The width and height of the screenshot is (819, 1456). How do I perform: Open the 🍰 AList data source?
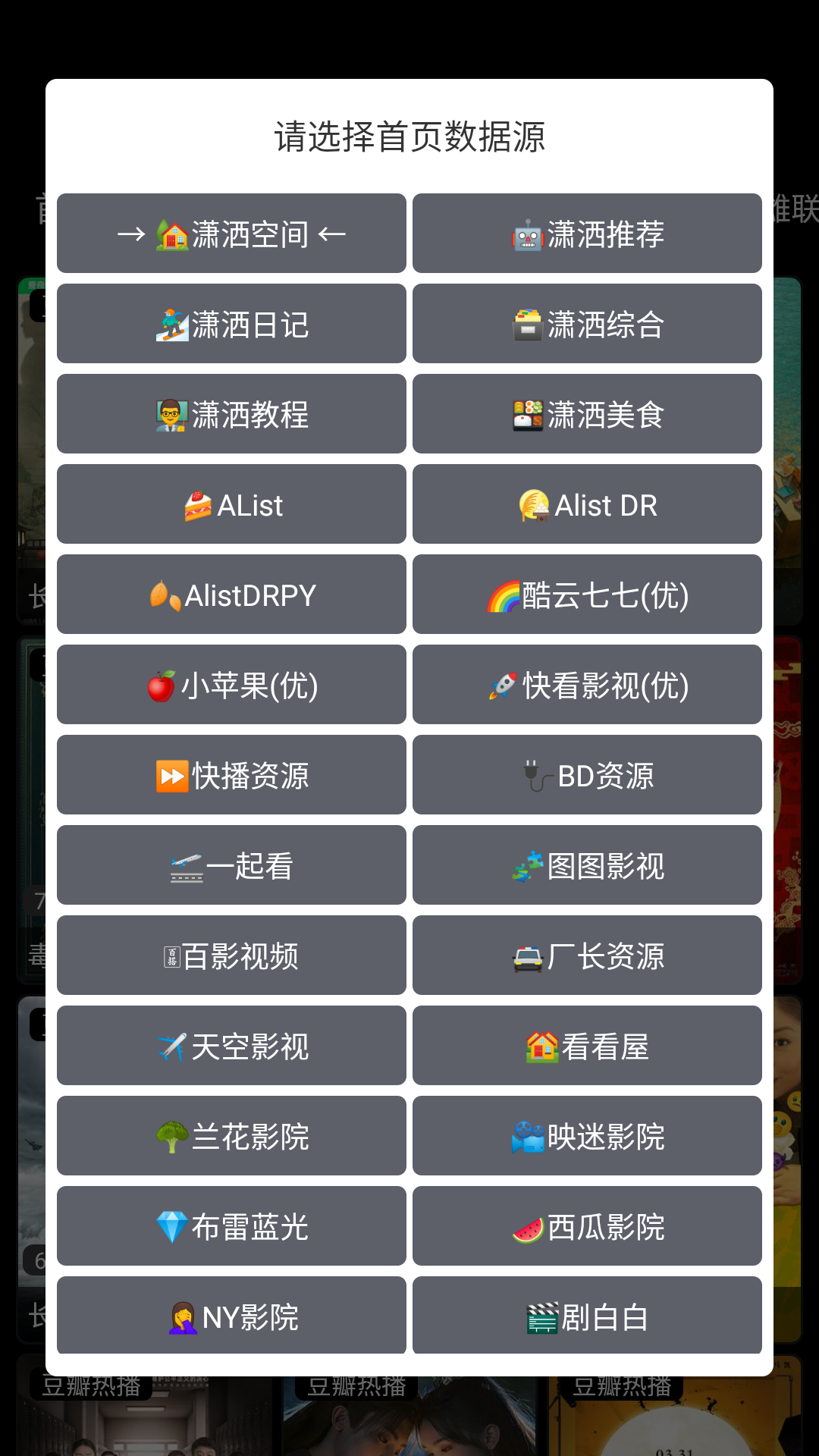point(231,504)
